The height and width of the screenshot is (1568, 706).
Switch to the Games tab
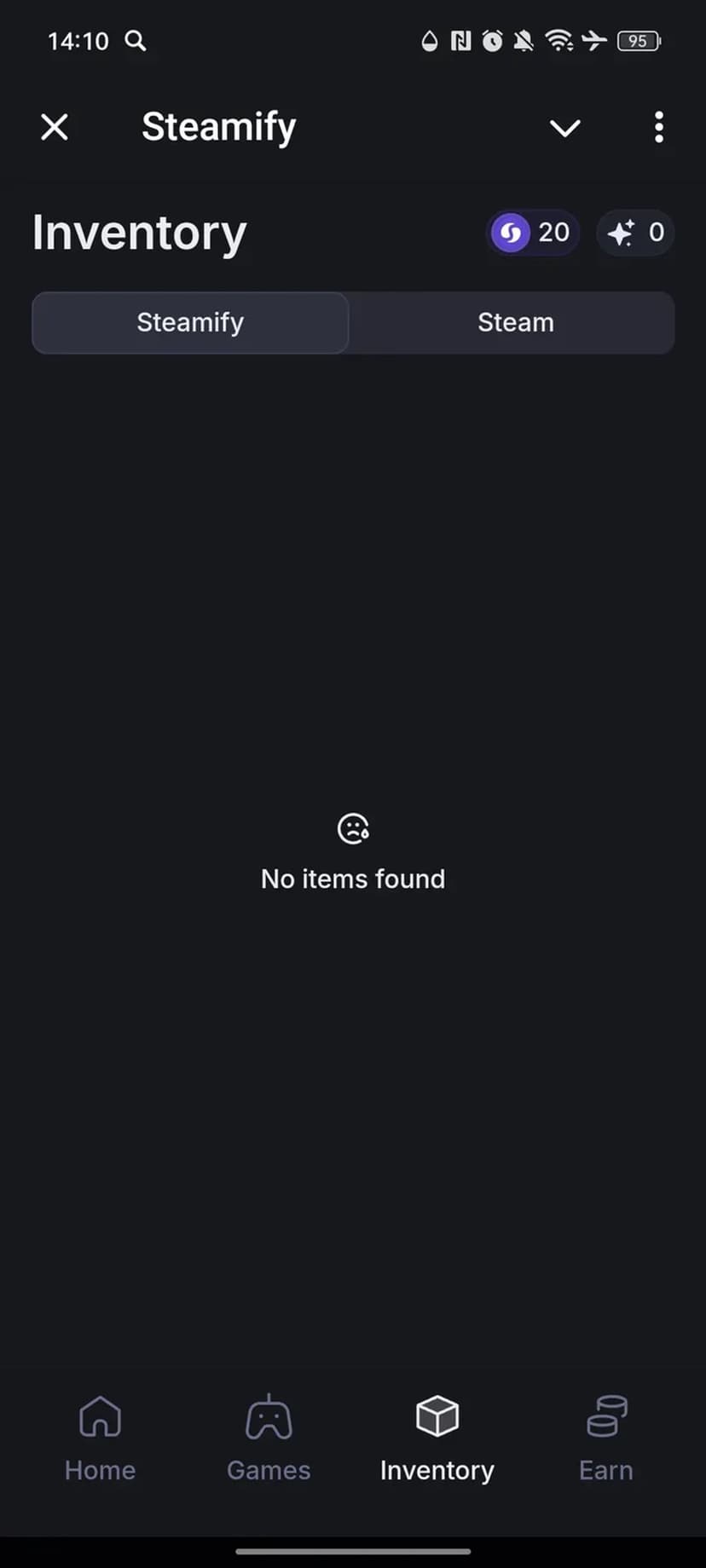tap(269, 1438)
